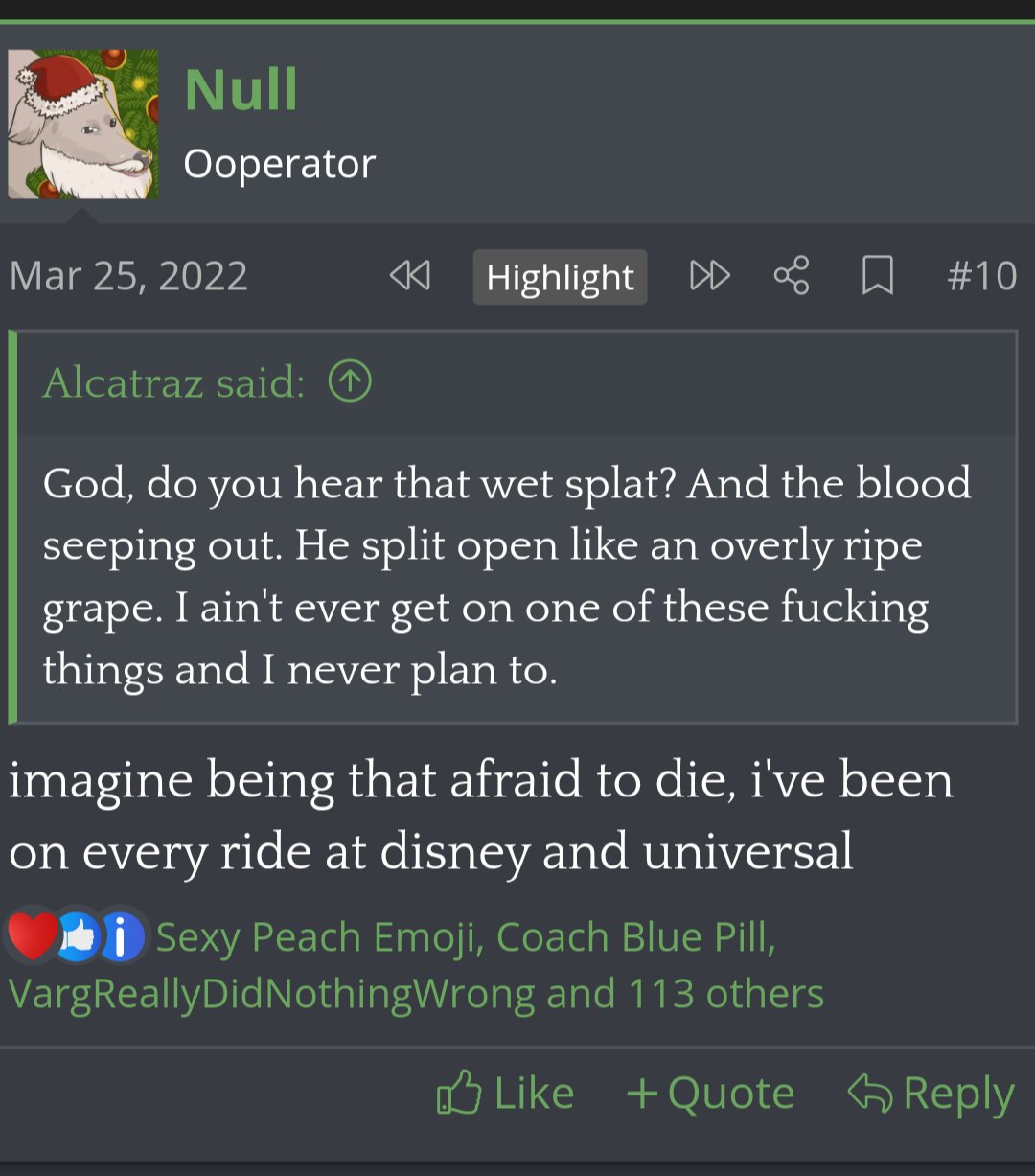This screenshot has width=1035, height=1176.
Task: Jump to previous highlighted post
Action: (x=410, y=276)
